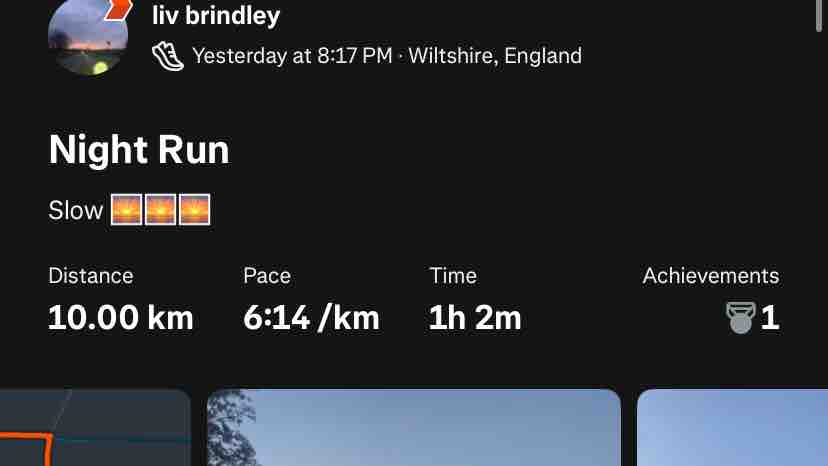Open the Night Run activity title
This screenshot has height=466, width=828.
[139, 150]
